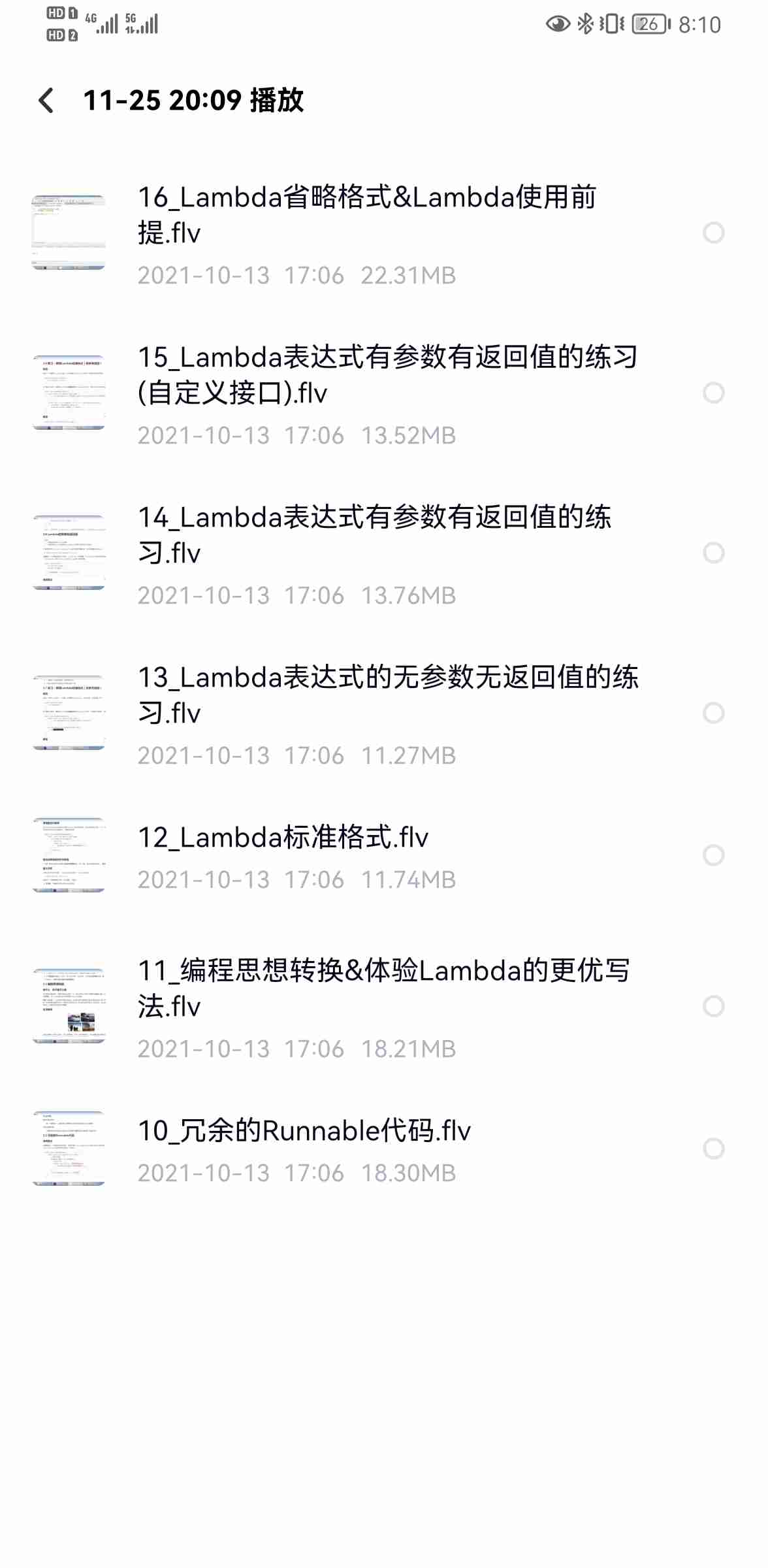
Task: Select the radio button for the 14_Lambda file
Action: 713,553
